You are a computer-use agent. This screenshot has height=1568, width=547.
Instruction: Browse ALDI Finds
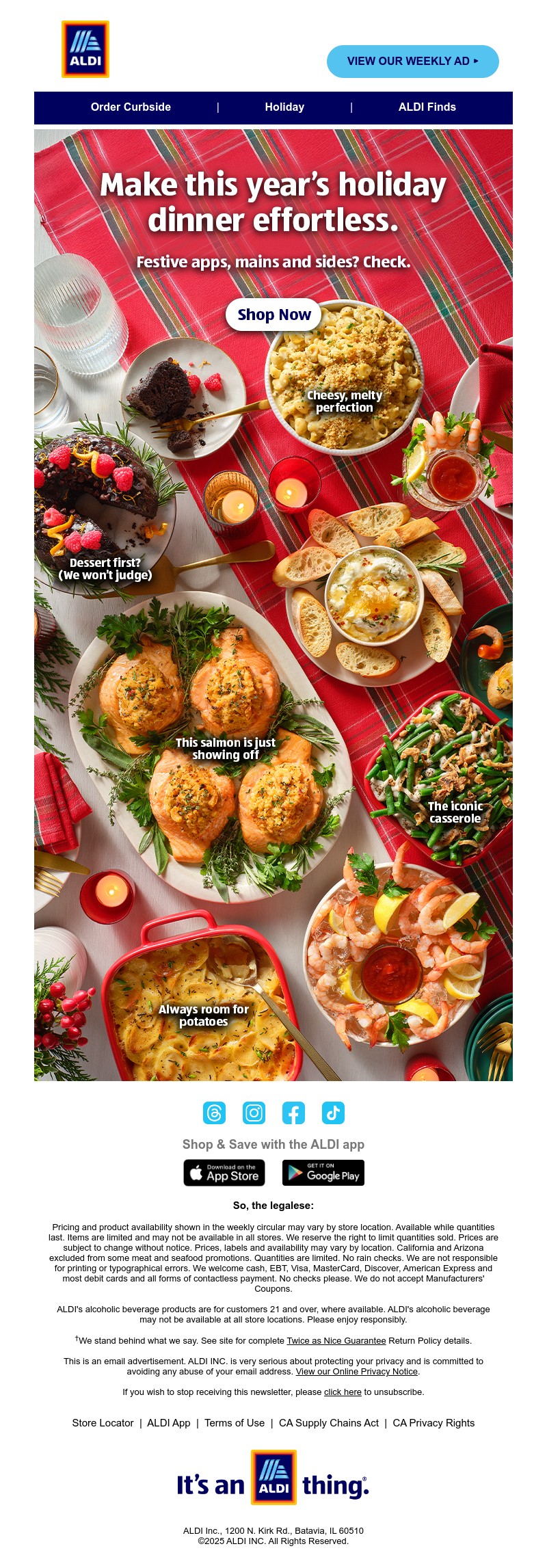(427, 107)
